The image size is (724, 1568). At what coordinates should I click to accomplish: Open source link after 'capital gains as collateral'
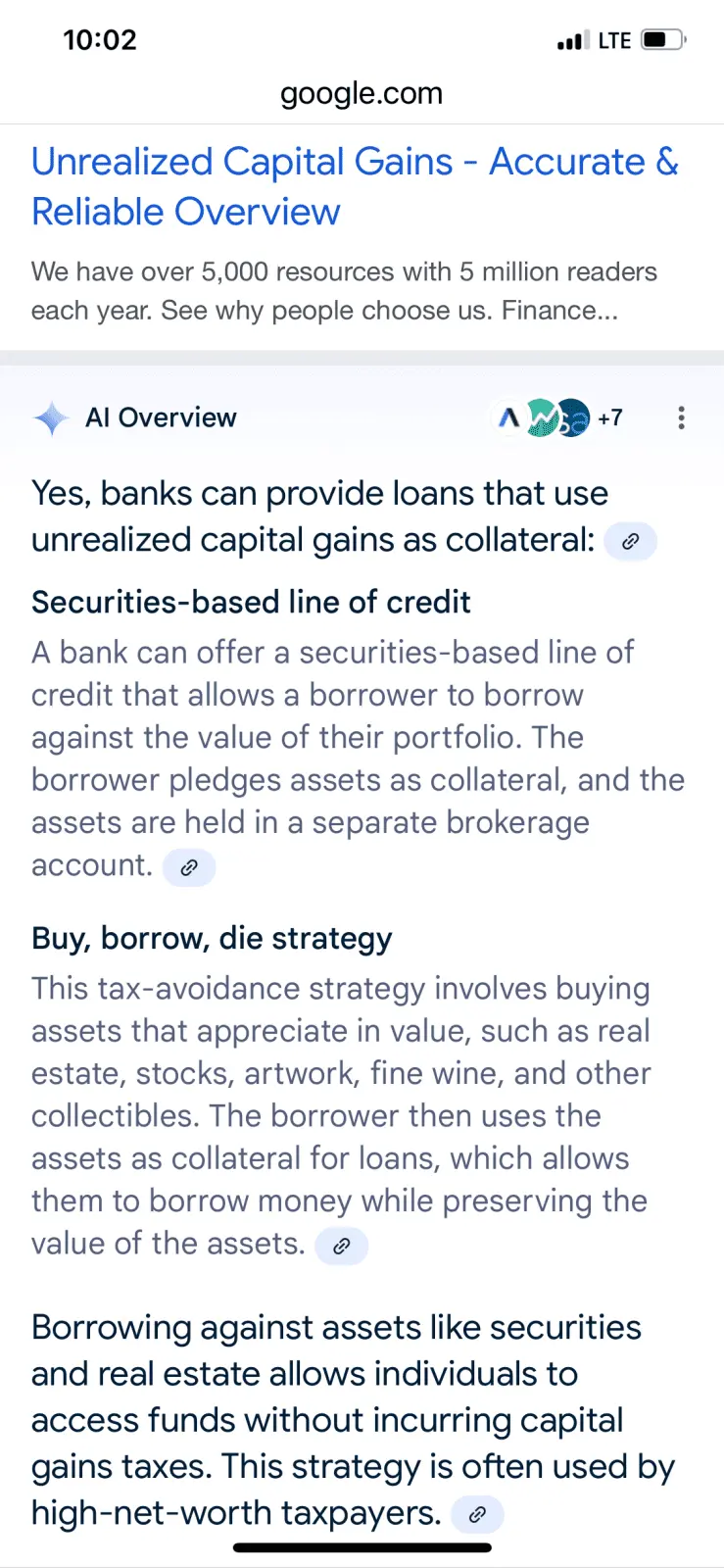pyautogui.click(x=630, y=541)
